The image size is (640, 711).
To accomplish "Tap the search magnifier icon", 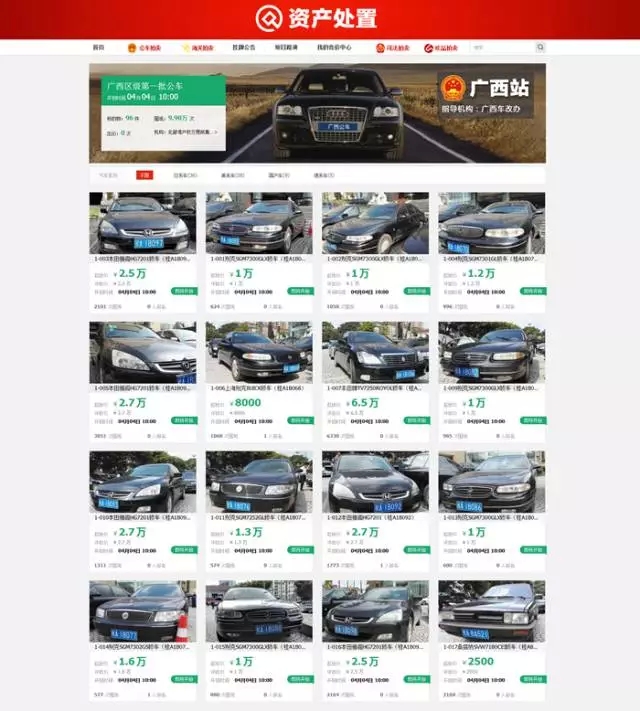I will 541,47.
